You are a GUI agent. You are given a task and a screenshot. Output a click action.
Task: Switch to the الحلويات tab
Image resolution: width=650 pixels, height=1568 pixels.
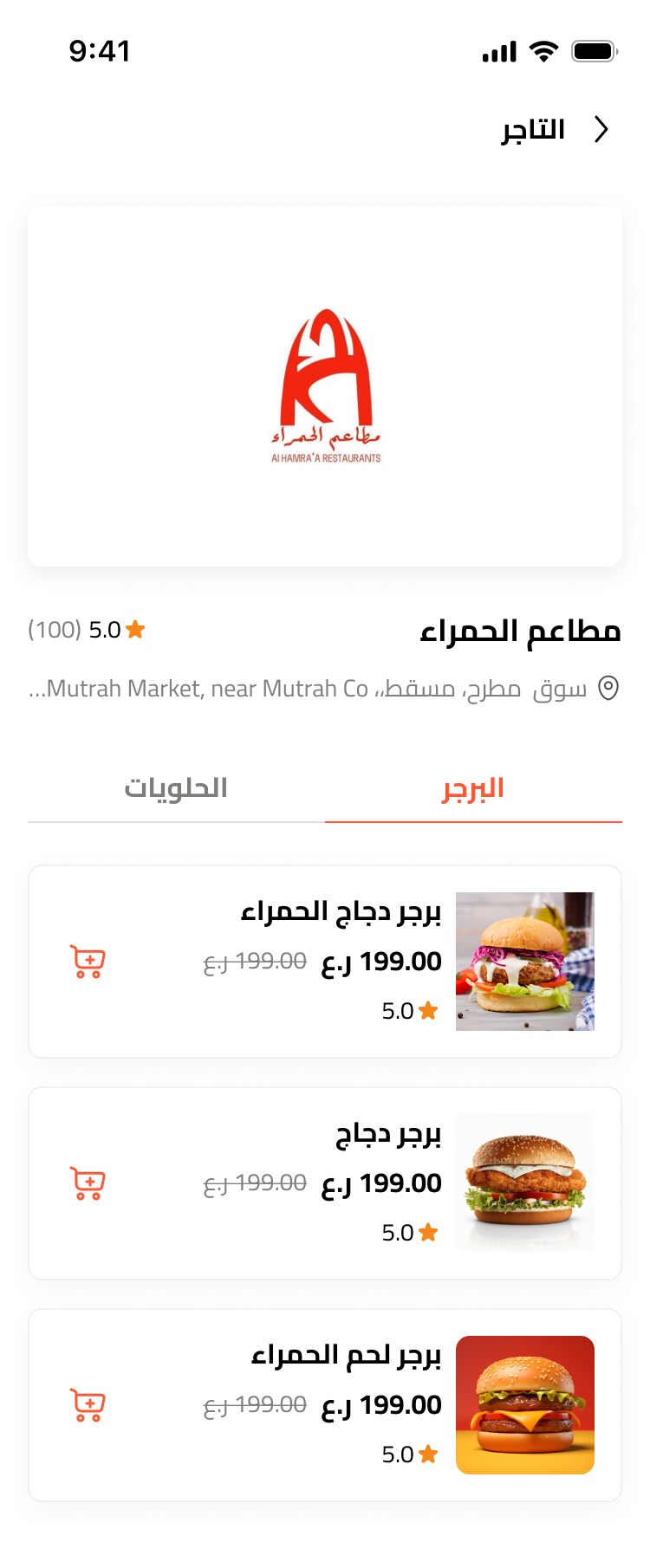pyautogui.click(x=176, y=788)
